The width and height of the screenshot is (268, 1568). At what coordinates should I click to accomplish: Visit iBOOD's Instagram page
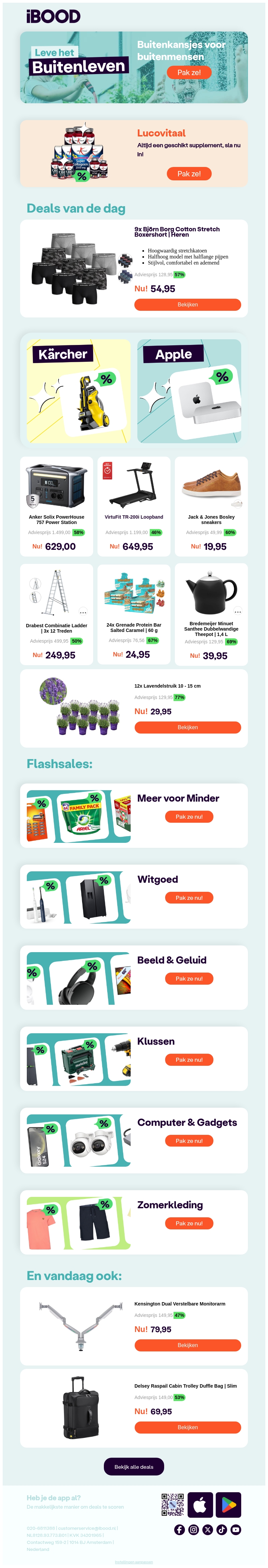(x=193, y=1530)
